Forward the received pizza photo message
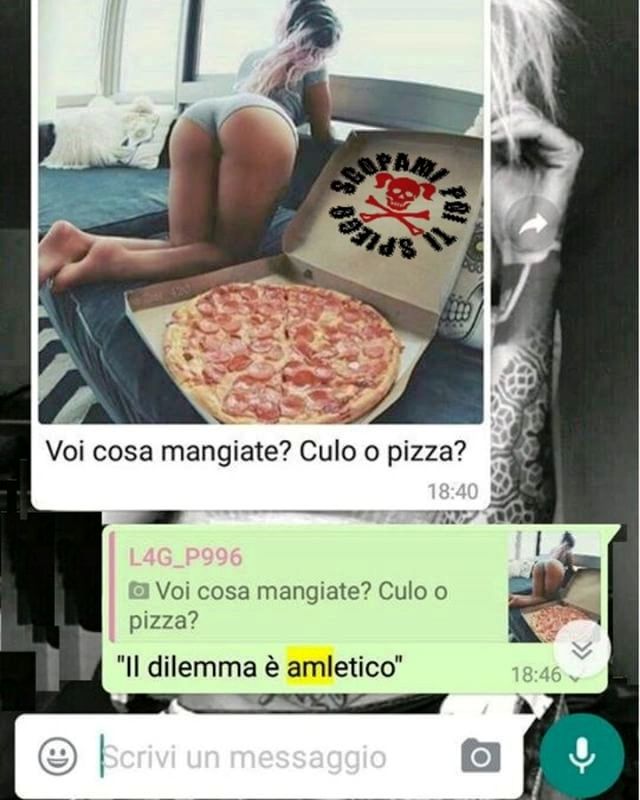The image size is (640, 800). coord(534,226)
